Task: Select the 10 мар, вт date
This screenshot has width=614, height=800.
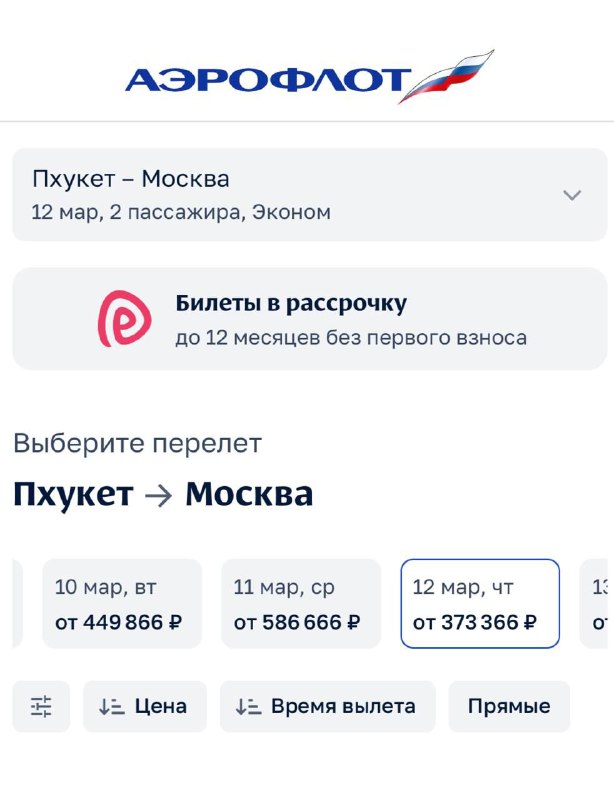Action: coord(122,604)
